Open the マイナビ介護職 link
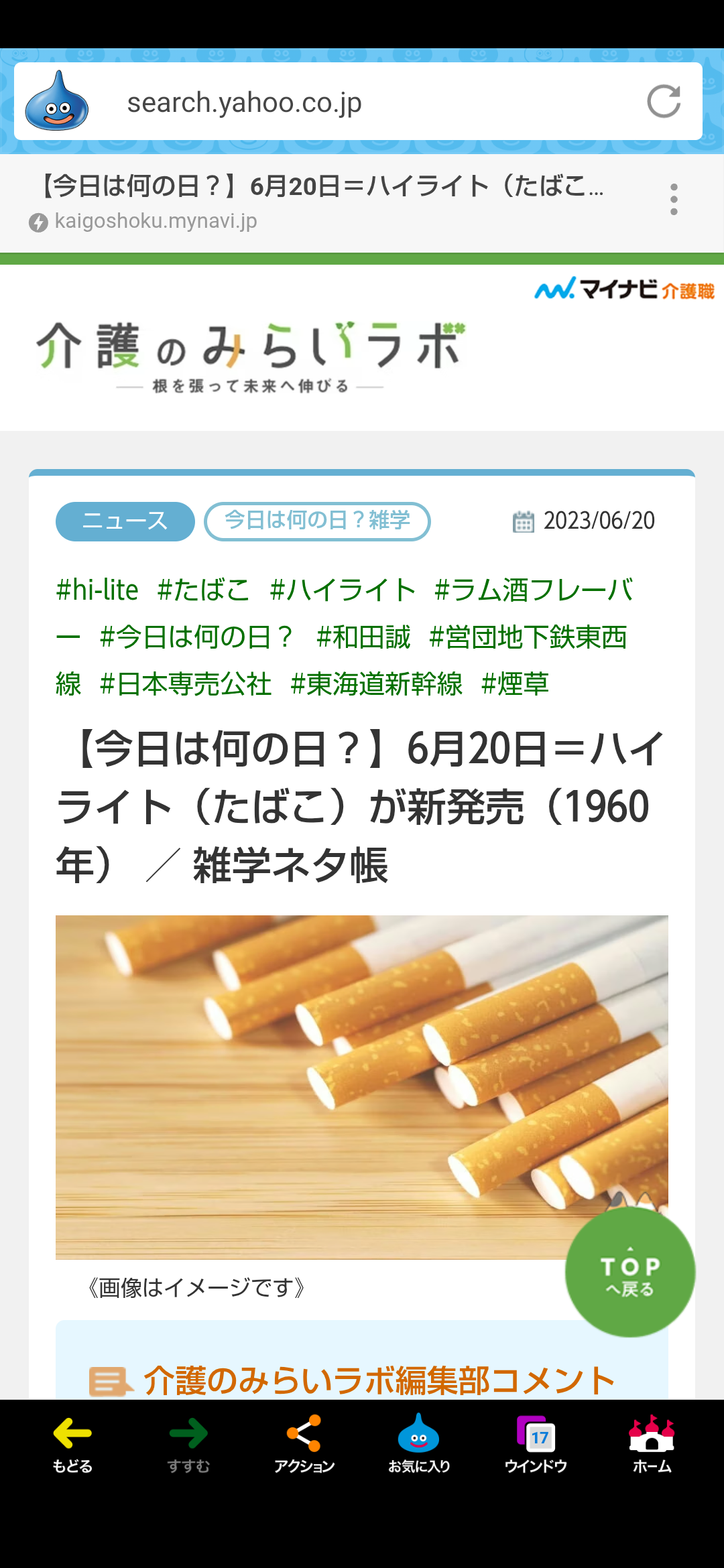Viewport: 724px width, 1568px height. pos(624,289)
